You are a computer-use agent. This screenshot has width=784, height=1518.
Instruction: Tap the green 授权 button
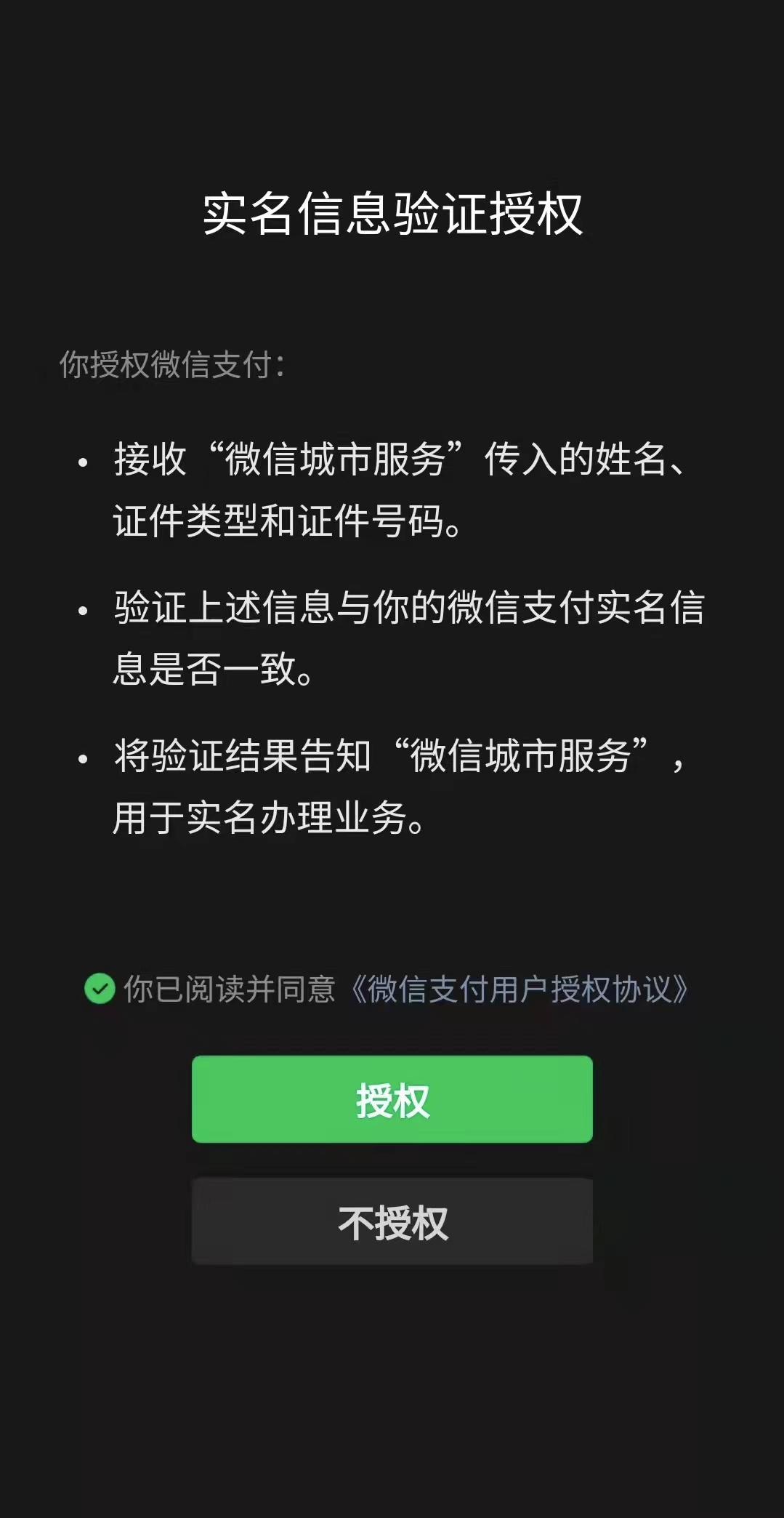[392, 1099]
